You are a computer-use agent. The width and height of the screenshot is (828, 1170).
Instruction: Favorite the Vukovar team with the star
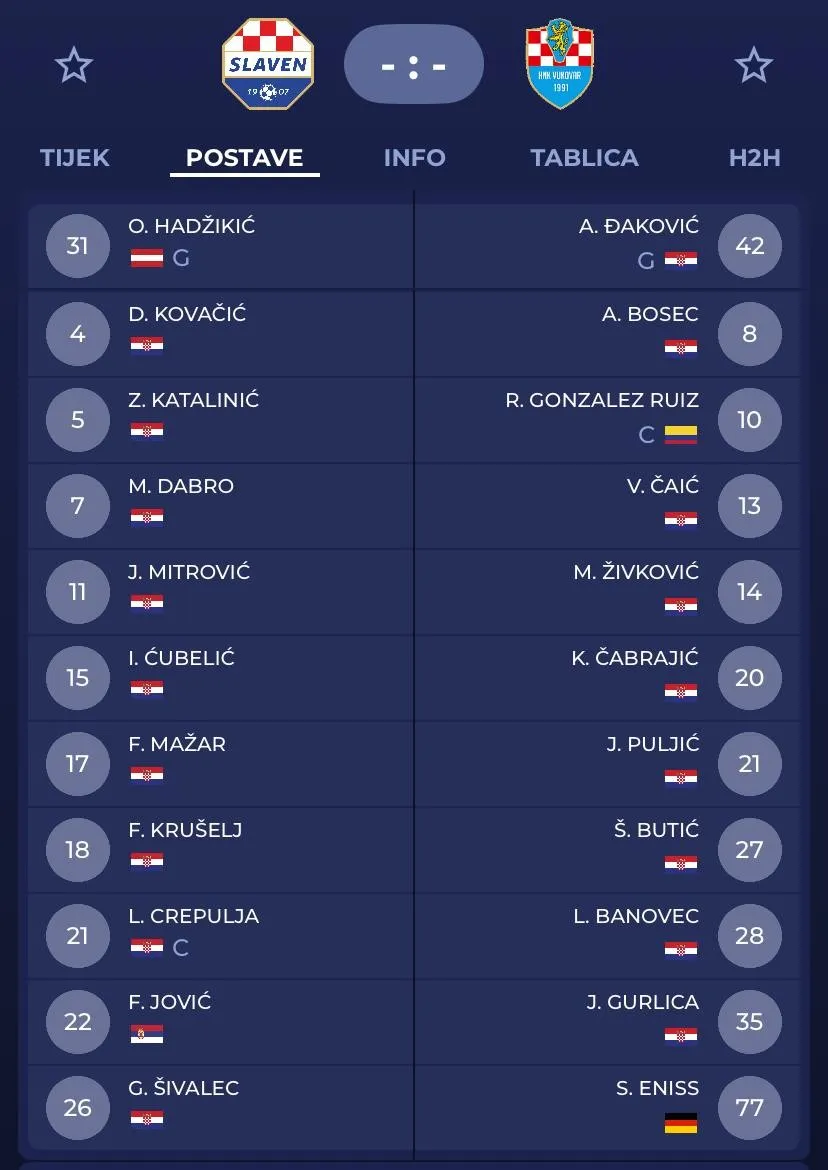753,66
